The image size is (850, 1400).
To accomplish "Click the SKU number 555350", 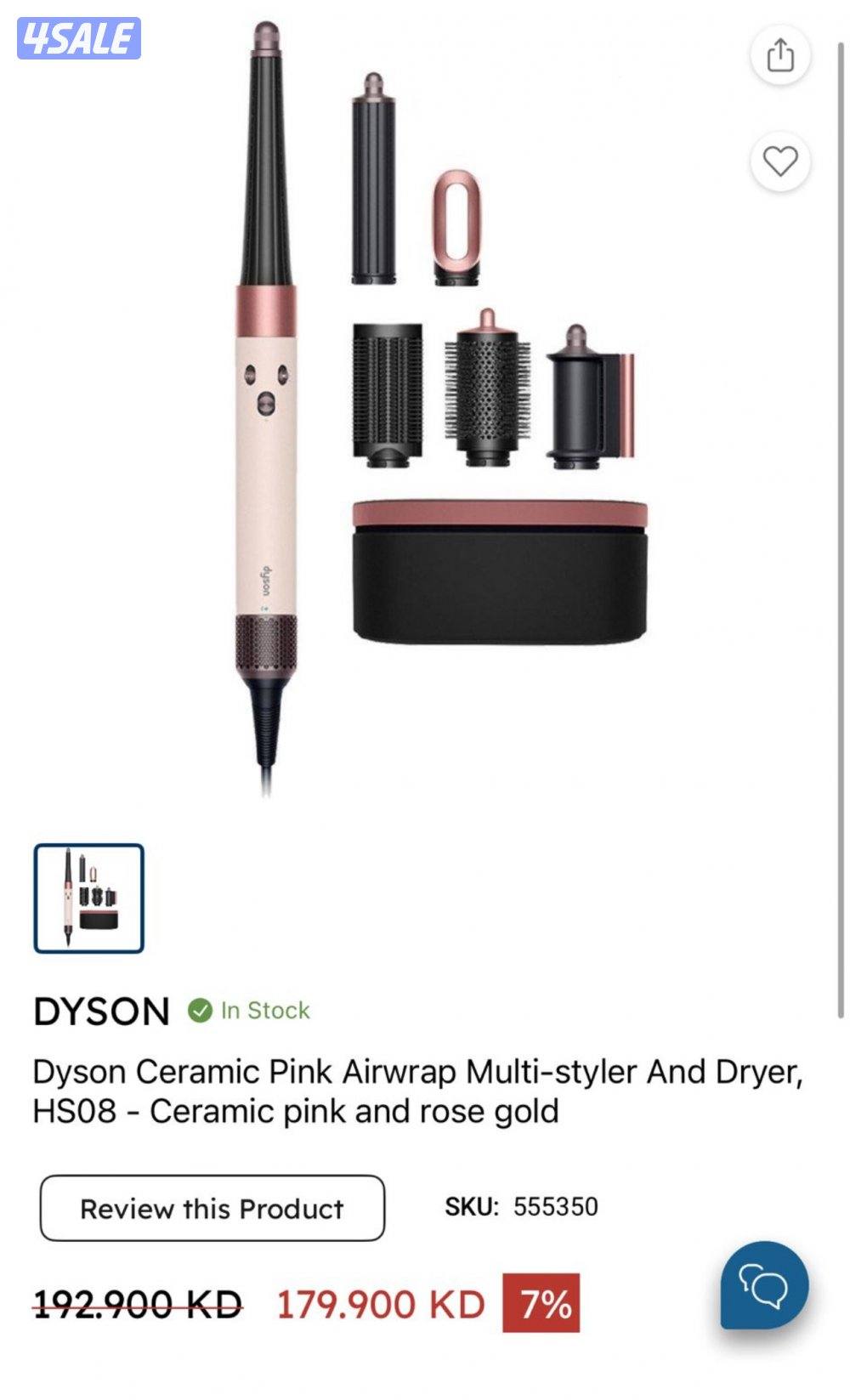I will (554, 1206).
